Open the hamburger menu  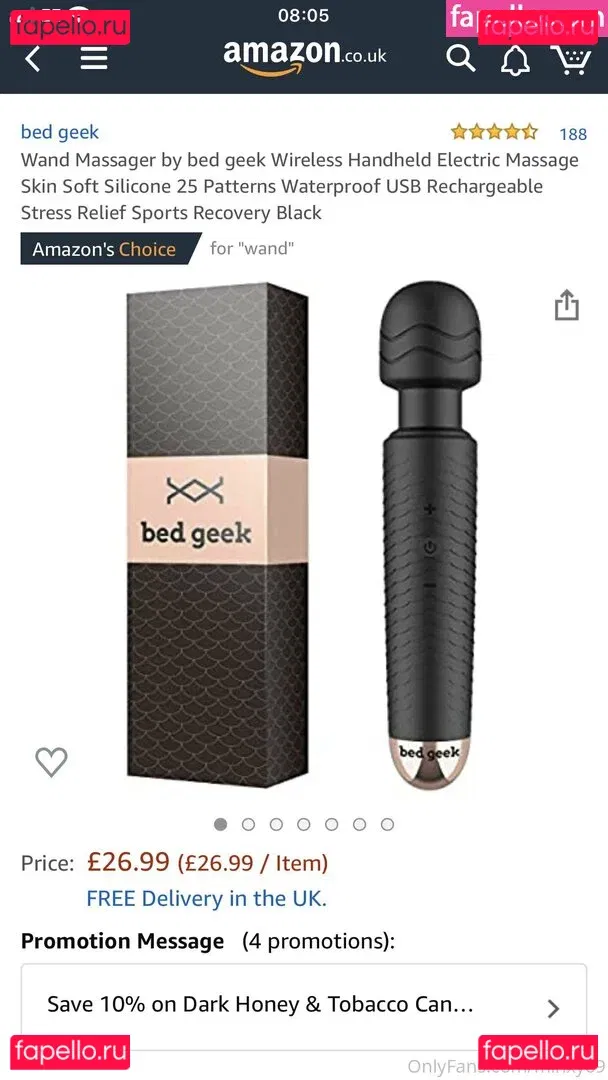point(94,59)
